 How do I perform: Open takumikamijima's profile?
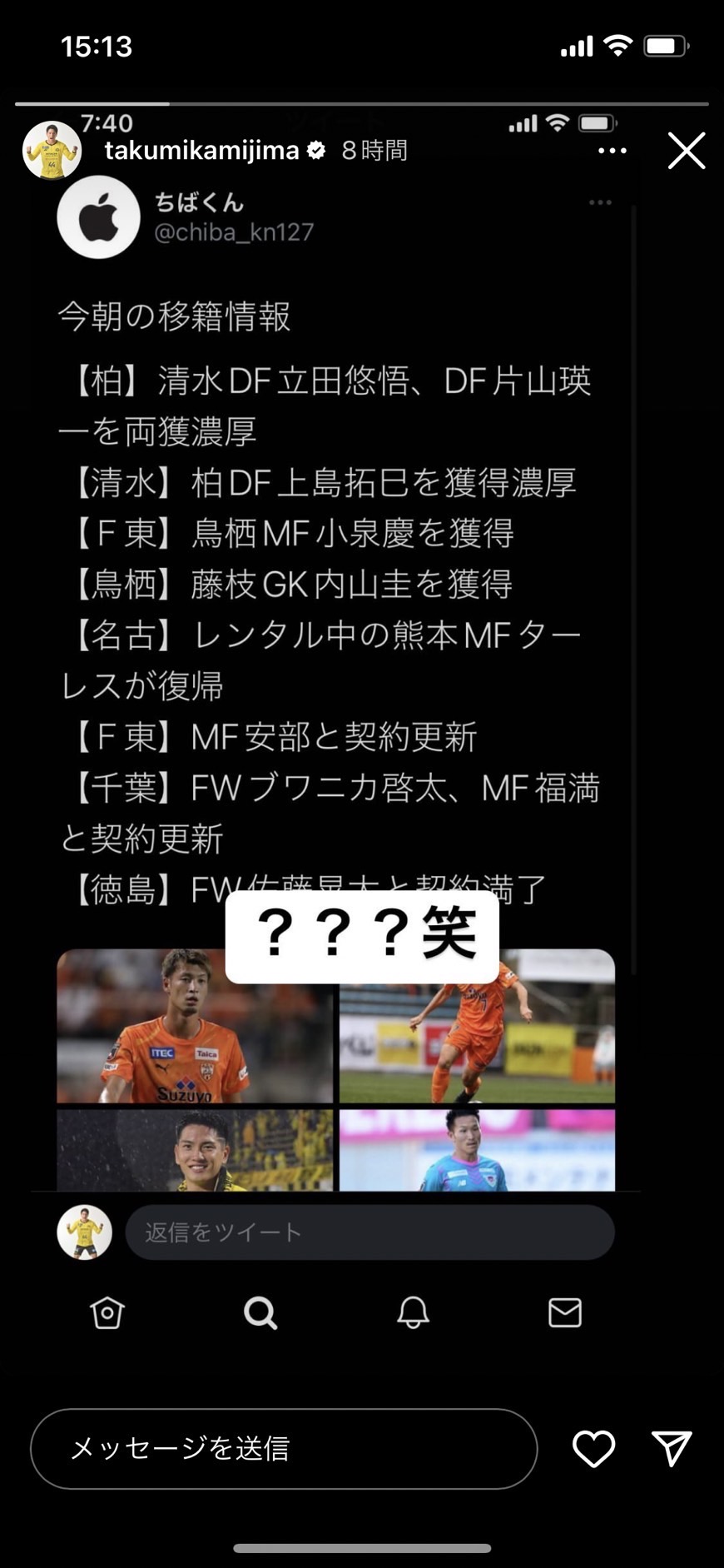(x=201, y=151)
